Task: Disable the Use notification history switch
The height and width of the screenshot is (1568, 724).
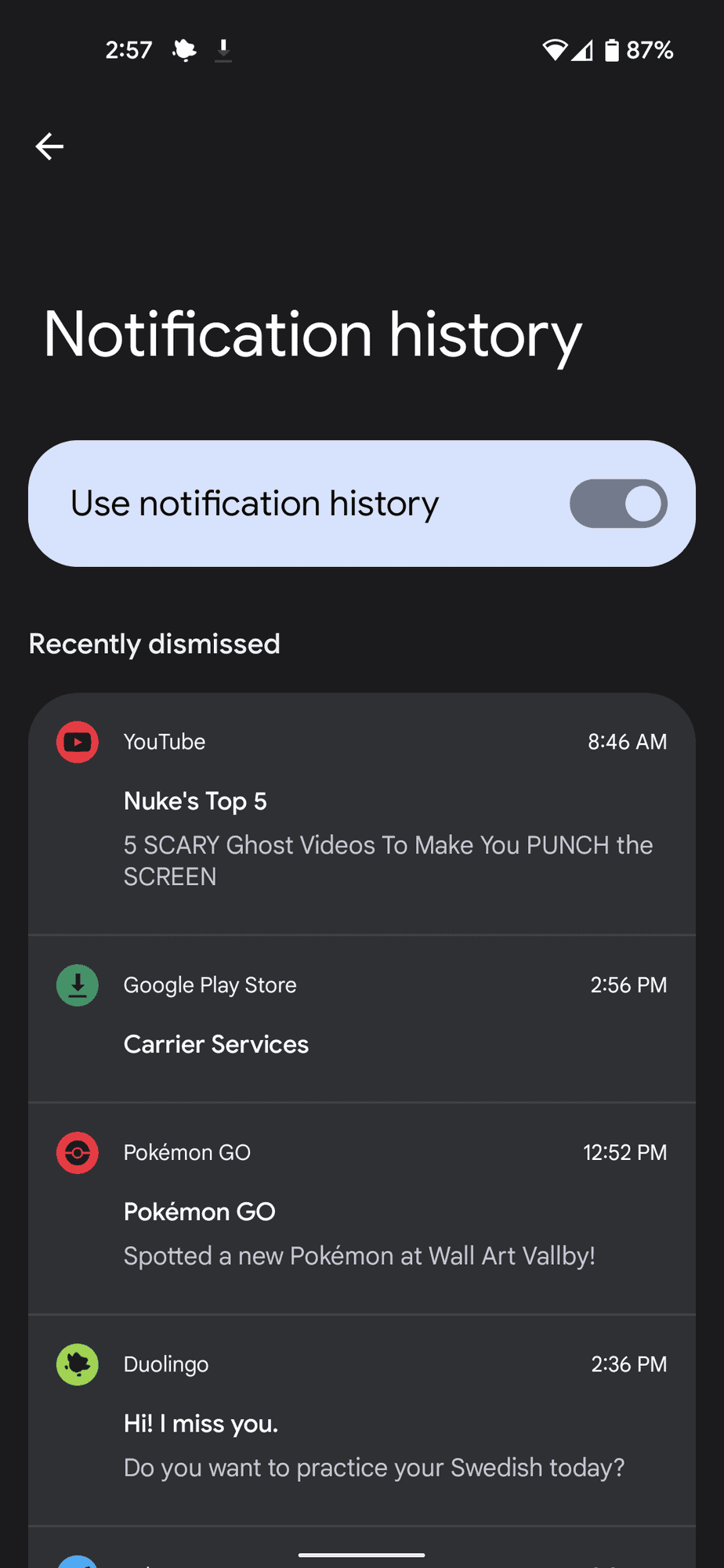Action: [618, 504]
